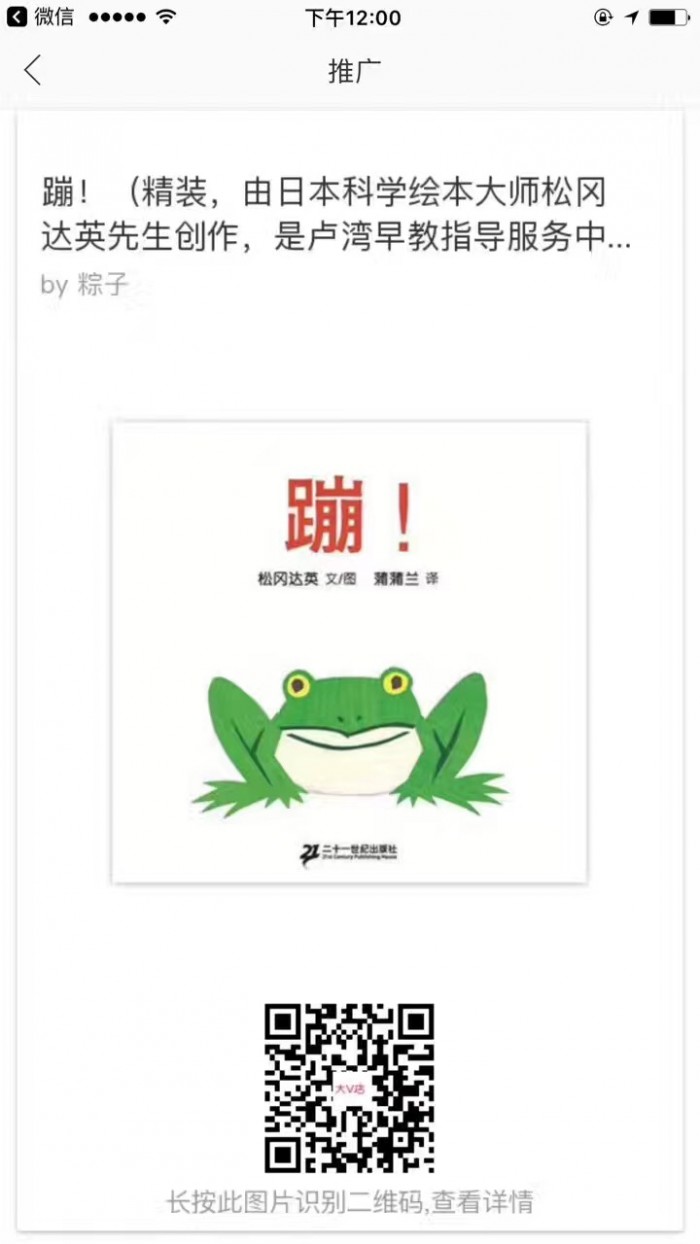Open the 蹦! book promotion card
Viewport: 700px width, 1244px height.
click(349, 651)
